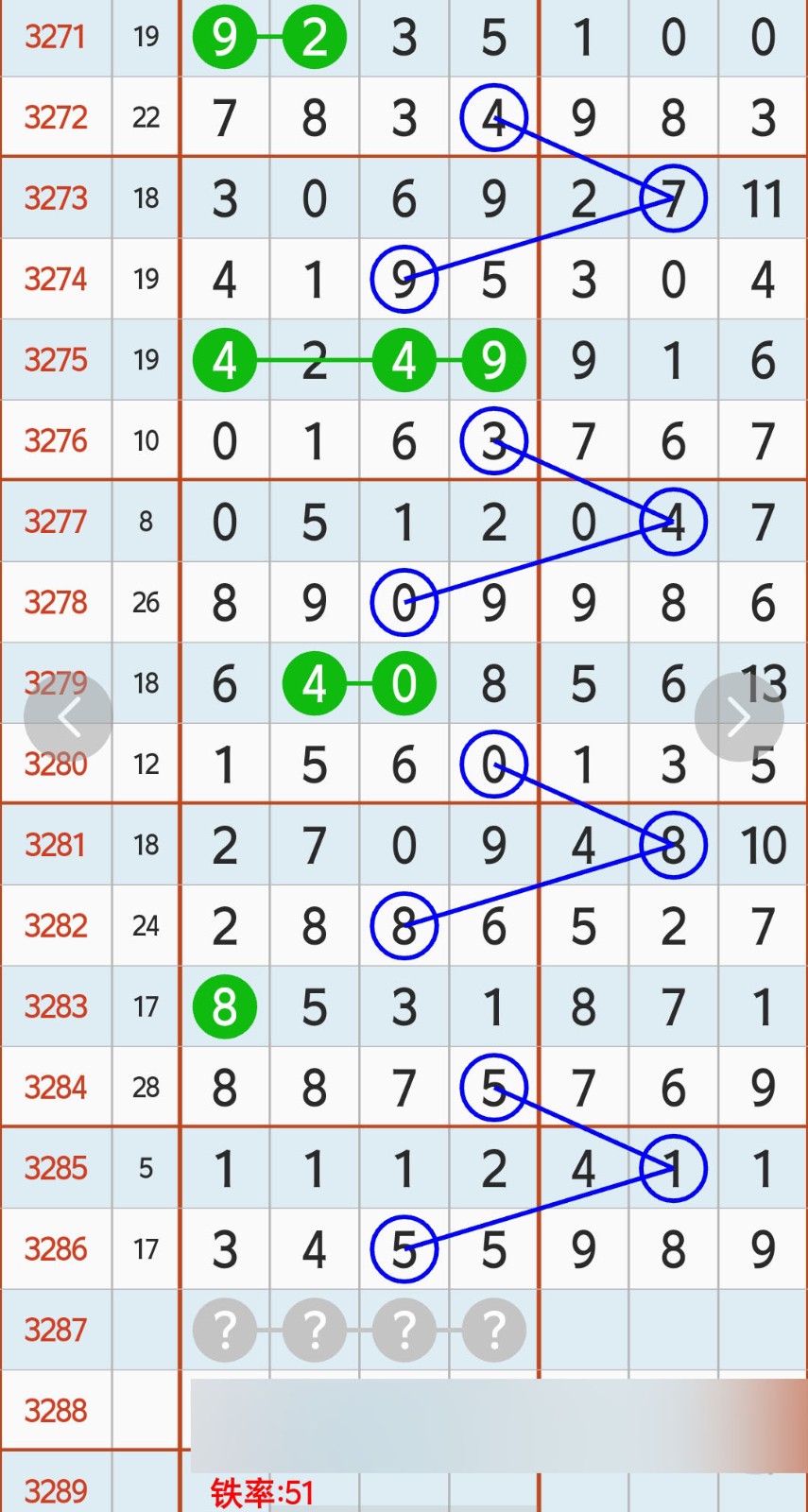
Task: Go to the previous image
Action: tap(68, 717)
